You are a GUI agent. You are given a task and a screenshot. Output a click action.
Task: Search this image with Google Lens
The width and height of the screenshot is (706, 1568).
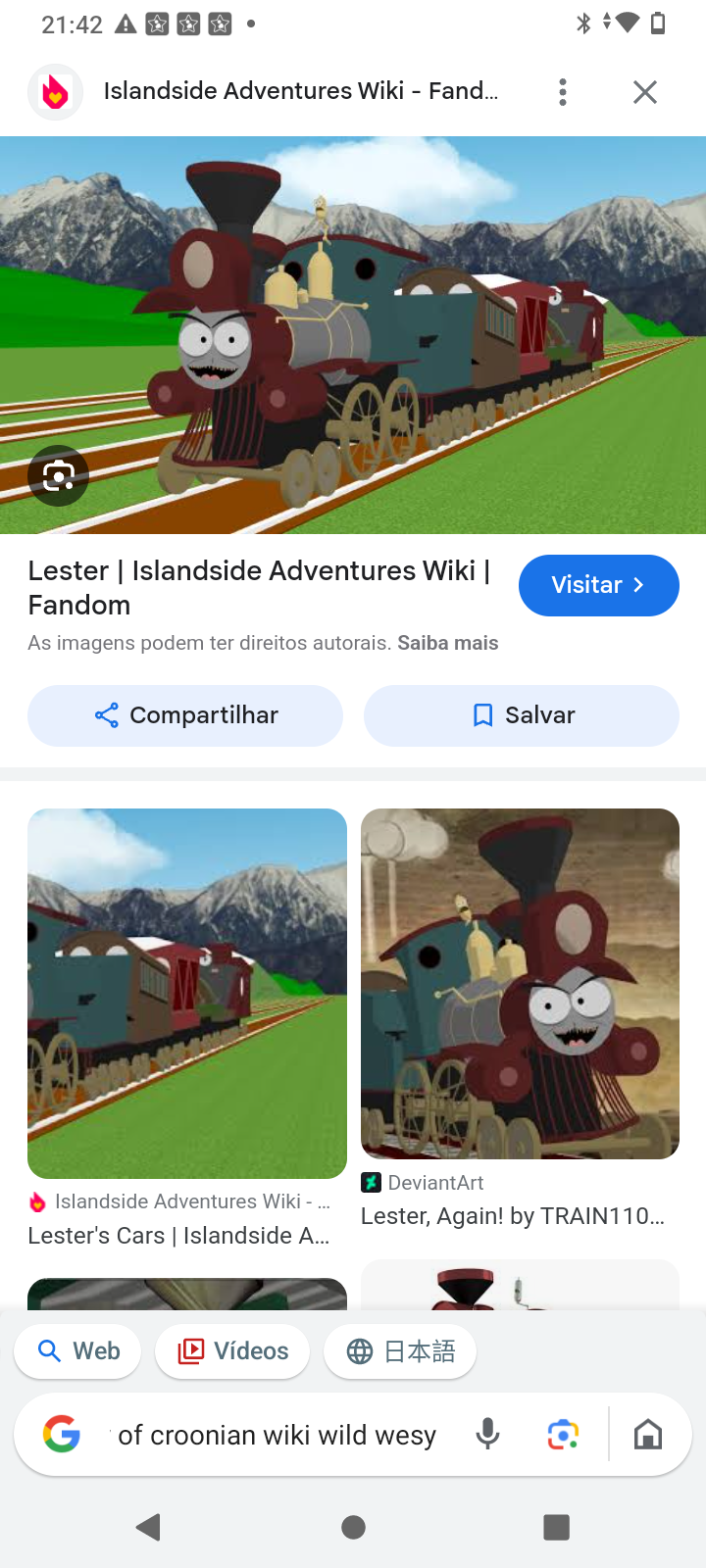pos(58,476)
